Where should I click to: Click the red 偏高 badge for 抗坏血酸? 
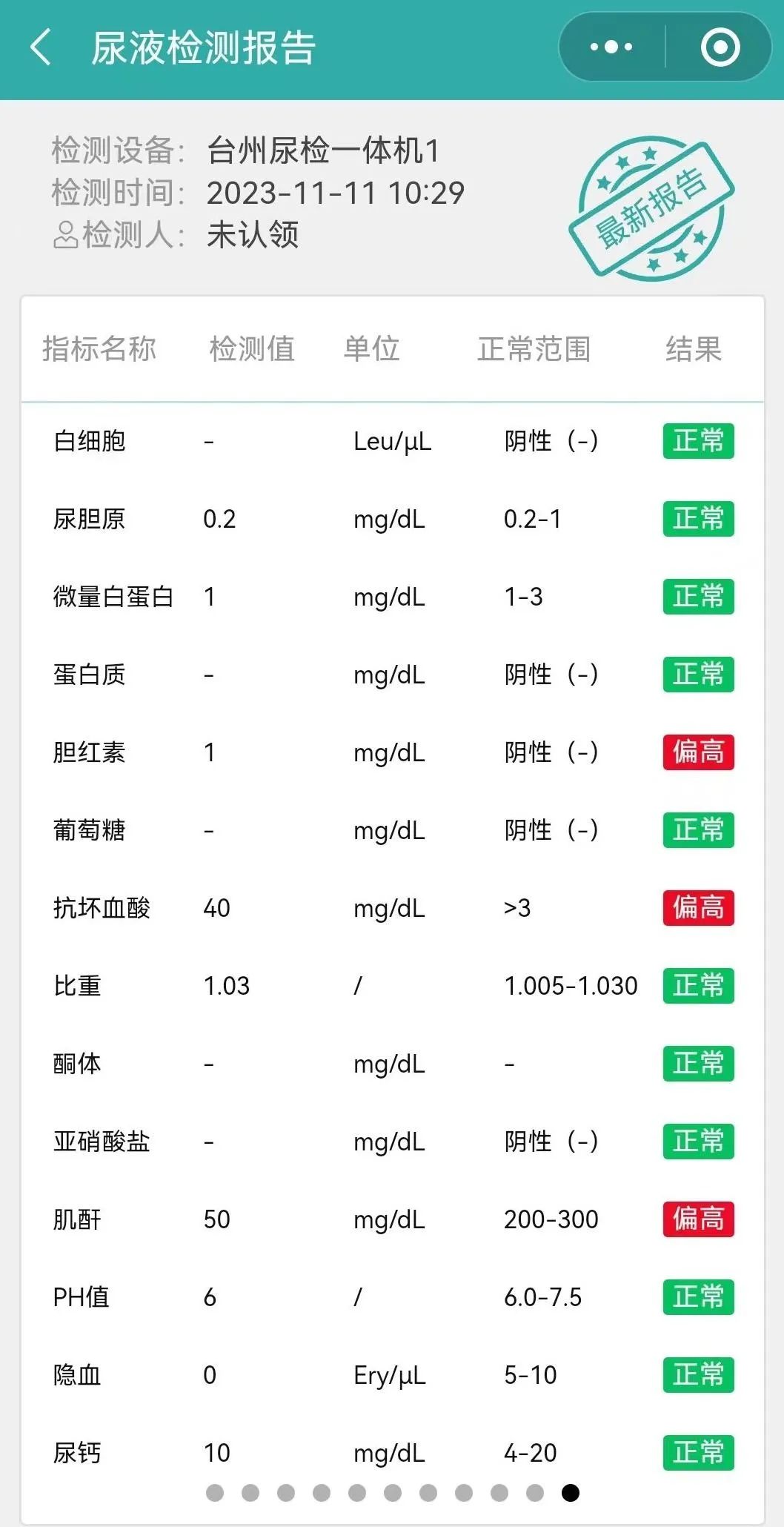[x=697, y=907]
